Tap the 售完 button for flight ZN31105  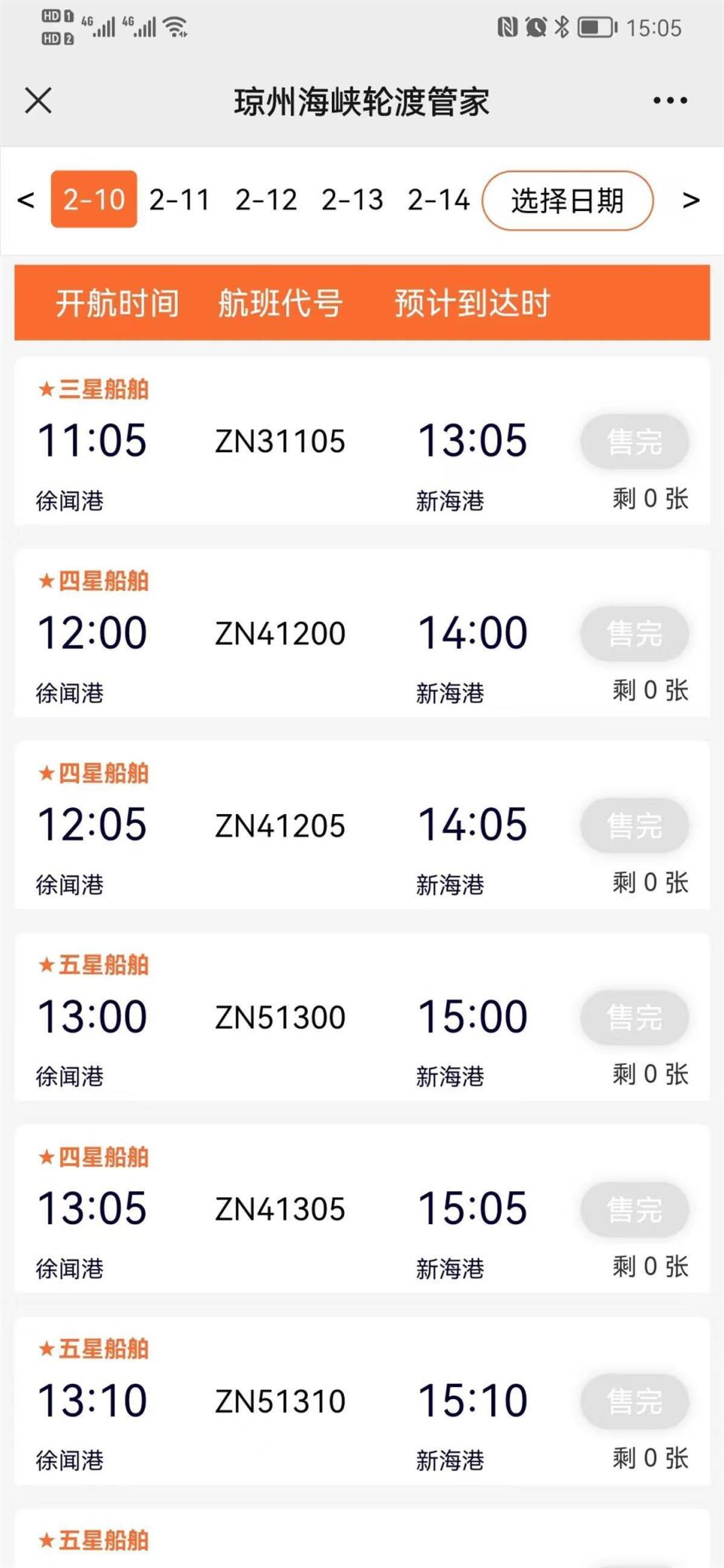pyautogui.click(x=634, y=443)
